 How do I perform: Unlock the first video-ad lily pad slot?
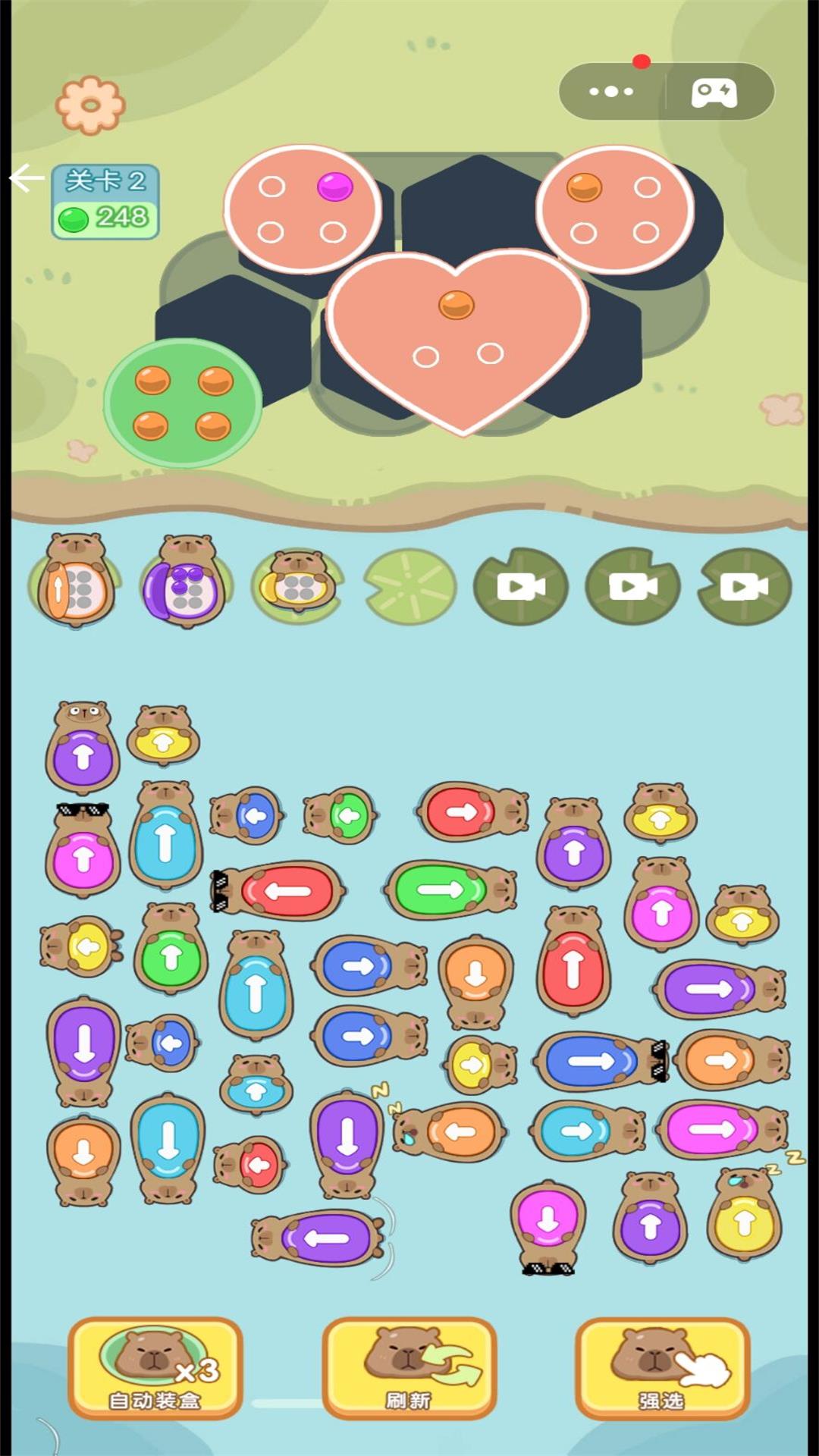point(520,586)
